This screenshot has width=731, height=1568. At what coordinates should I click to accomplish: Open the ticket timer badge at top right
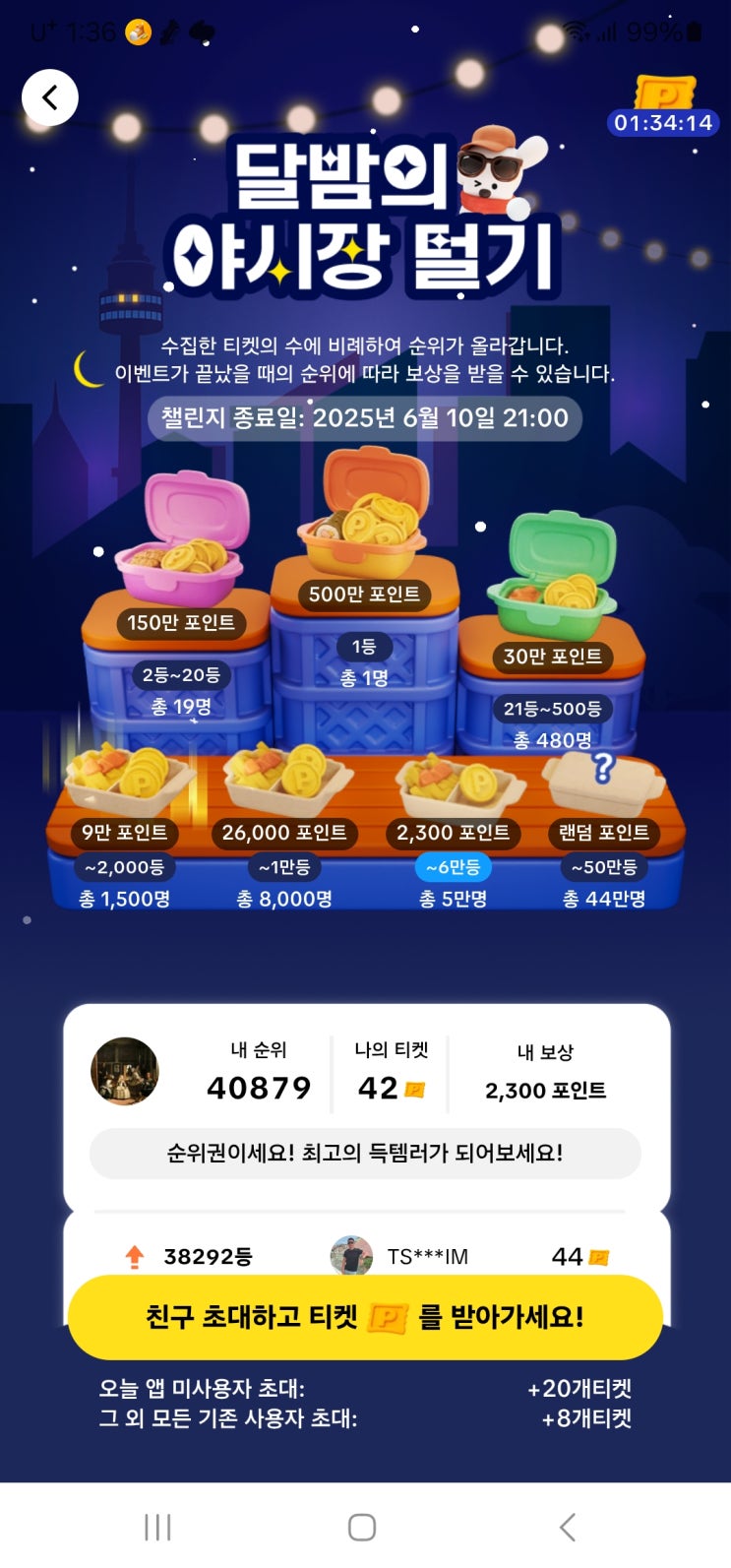click(663, 106)
